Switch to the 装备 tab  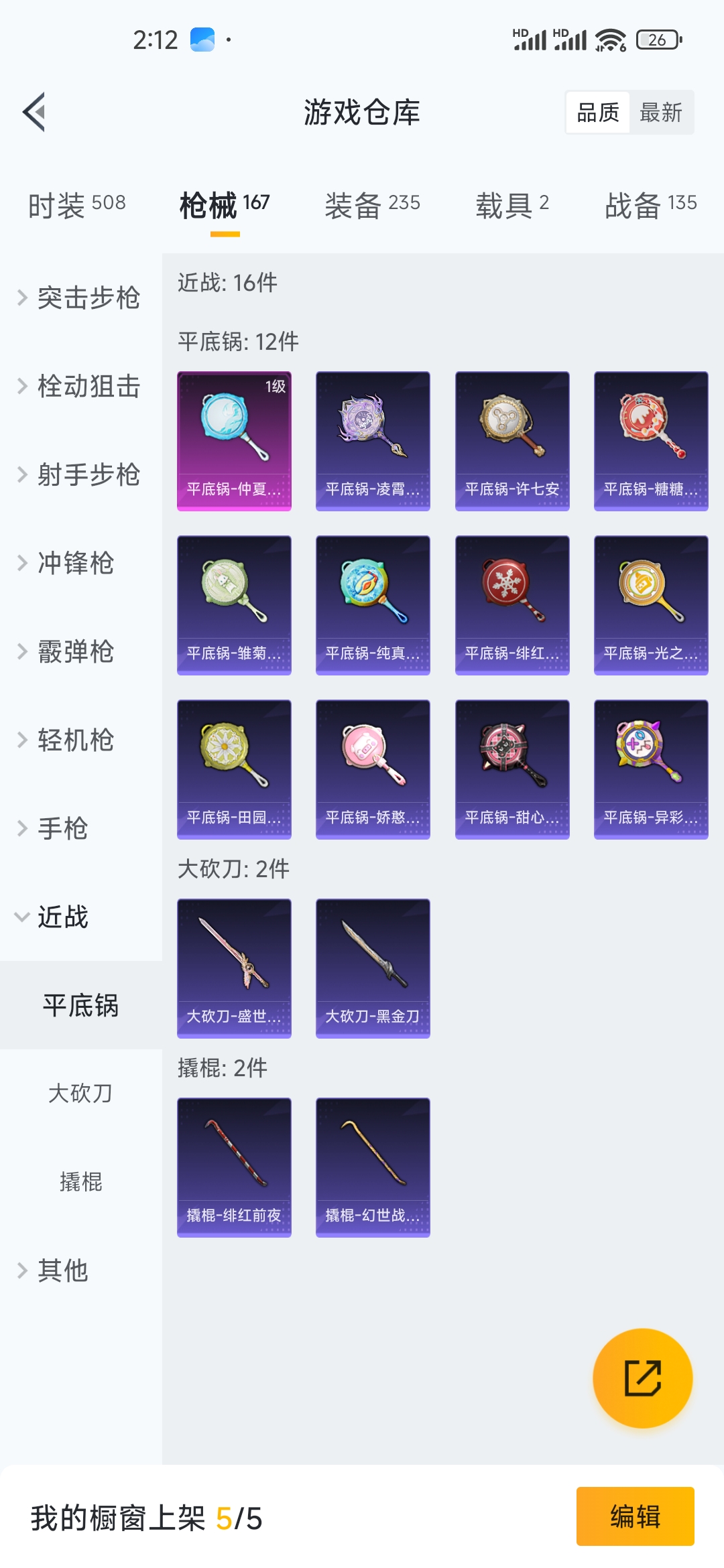[x=372, y=204]
